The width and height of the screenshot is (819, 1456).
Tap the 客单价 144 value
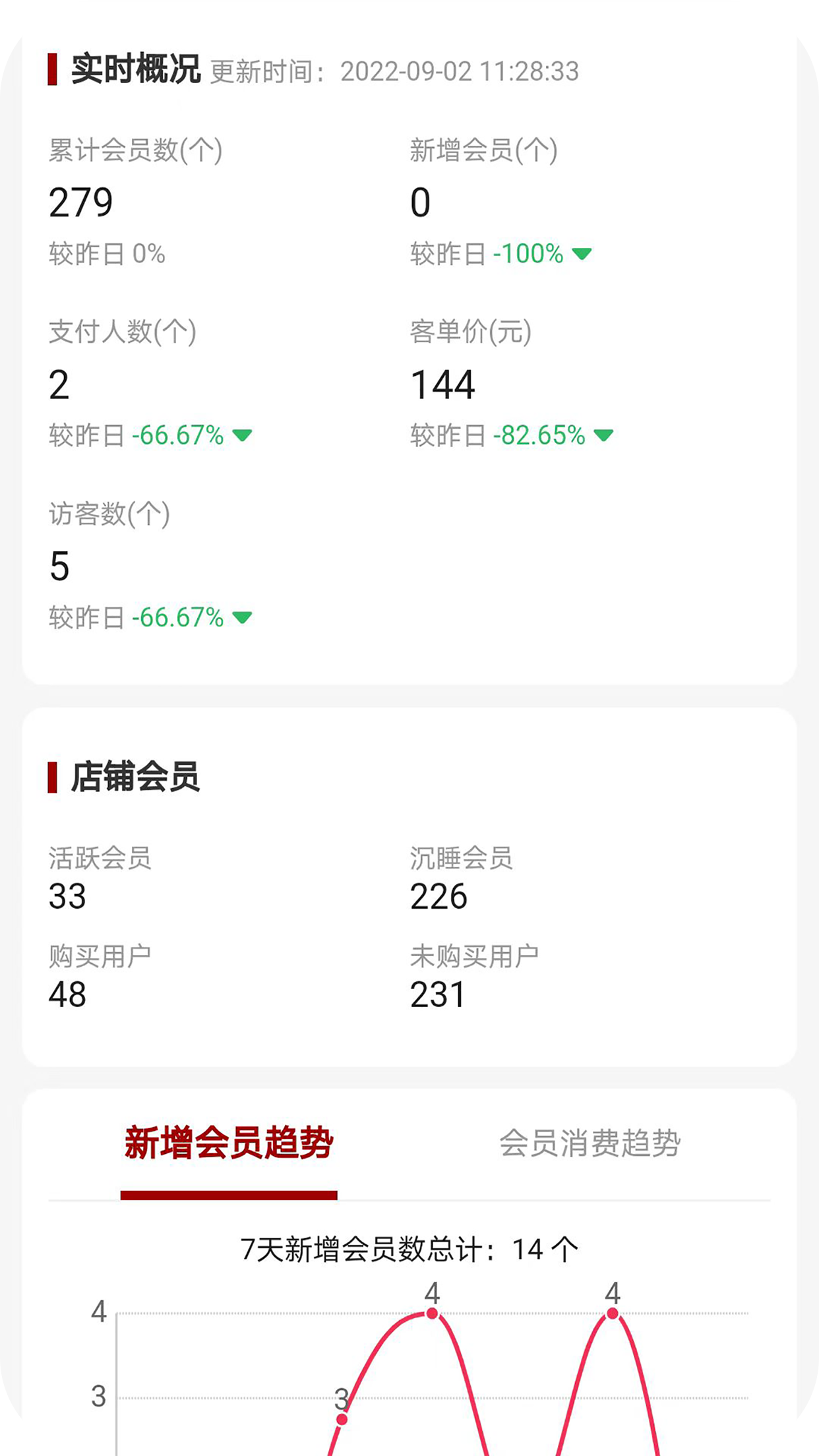pyautogui.click(x=443, y=385)
